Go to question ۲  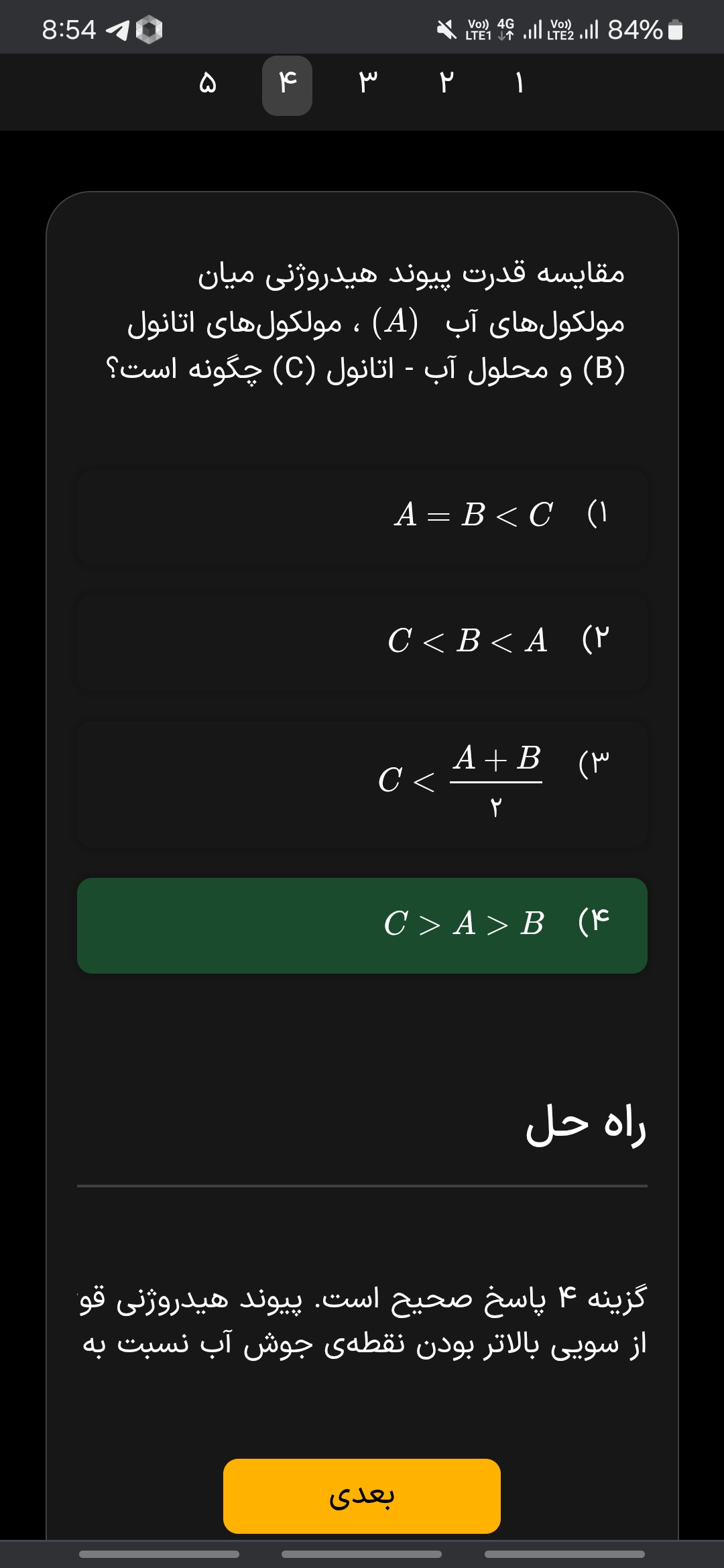click(446, 84)
